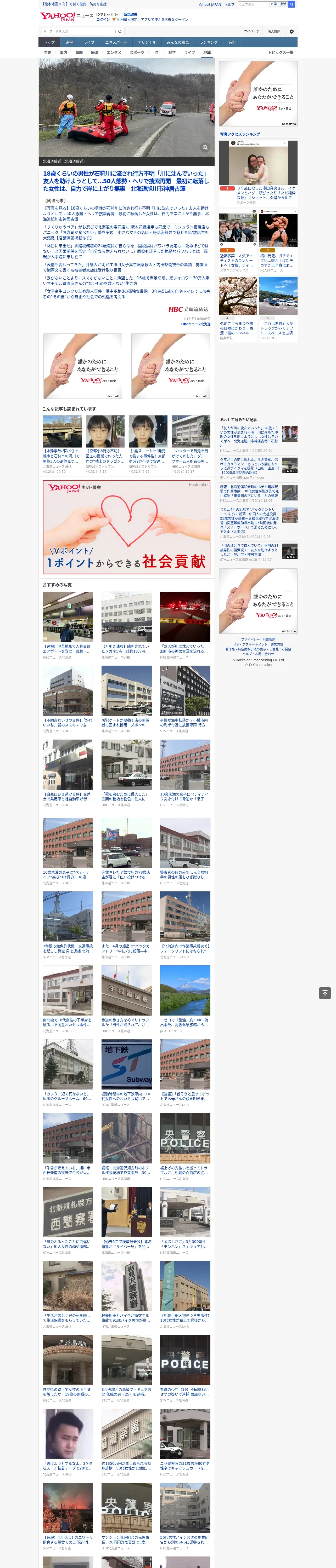Switch to the ランキング tab
Viewport: 336px width, 1568px height.
209,43
